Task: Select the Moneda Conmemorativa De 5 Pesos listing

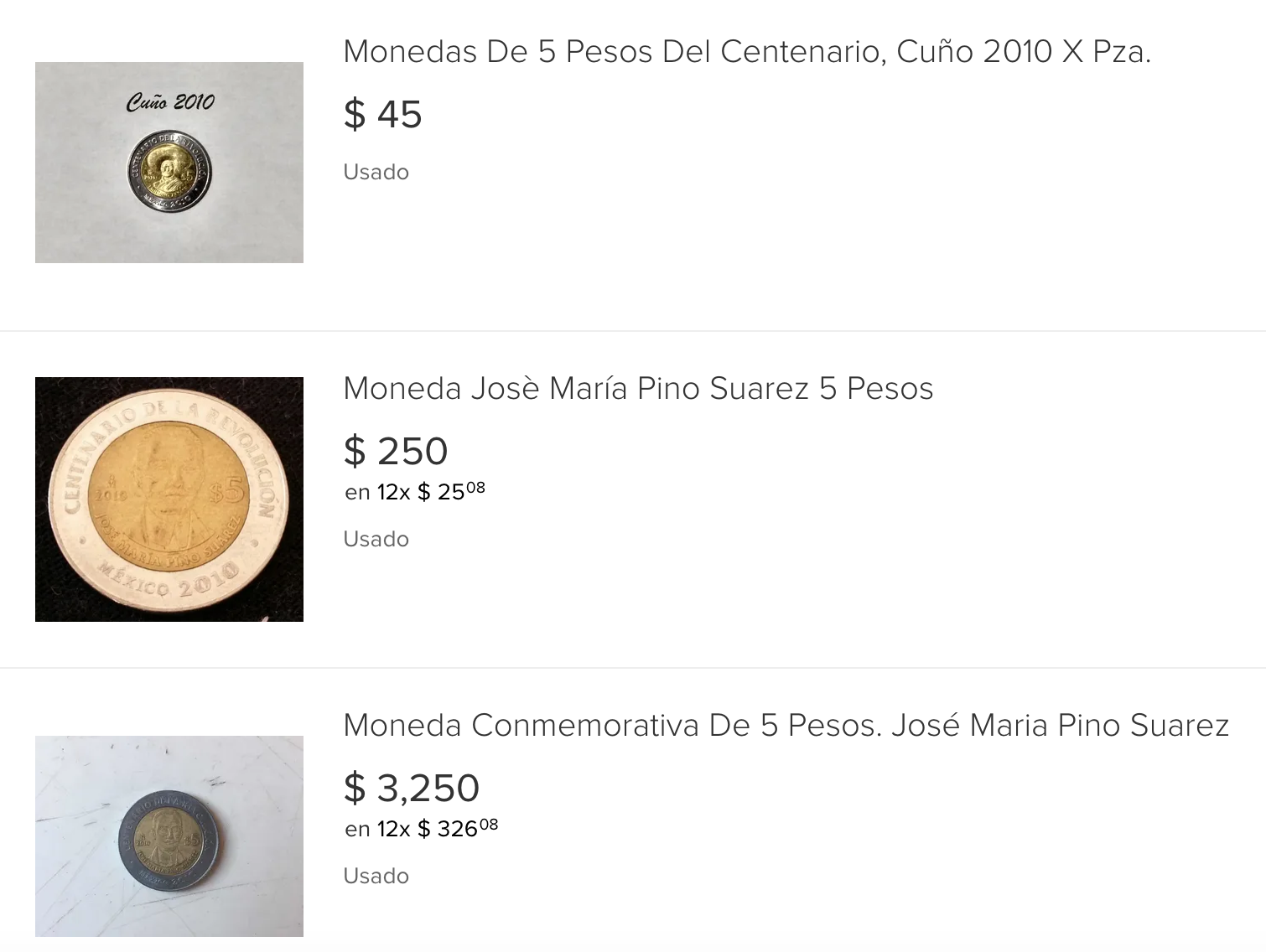Action: 786,726
